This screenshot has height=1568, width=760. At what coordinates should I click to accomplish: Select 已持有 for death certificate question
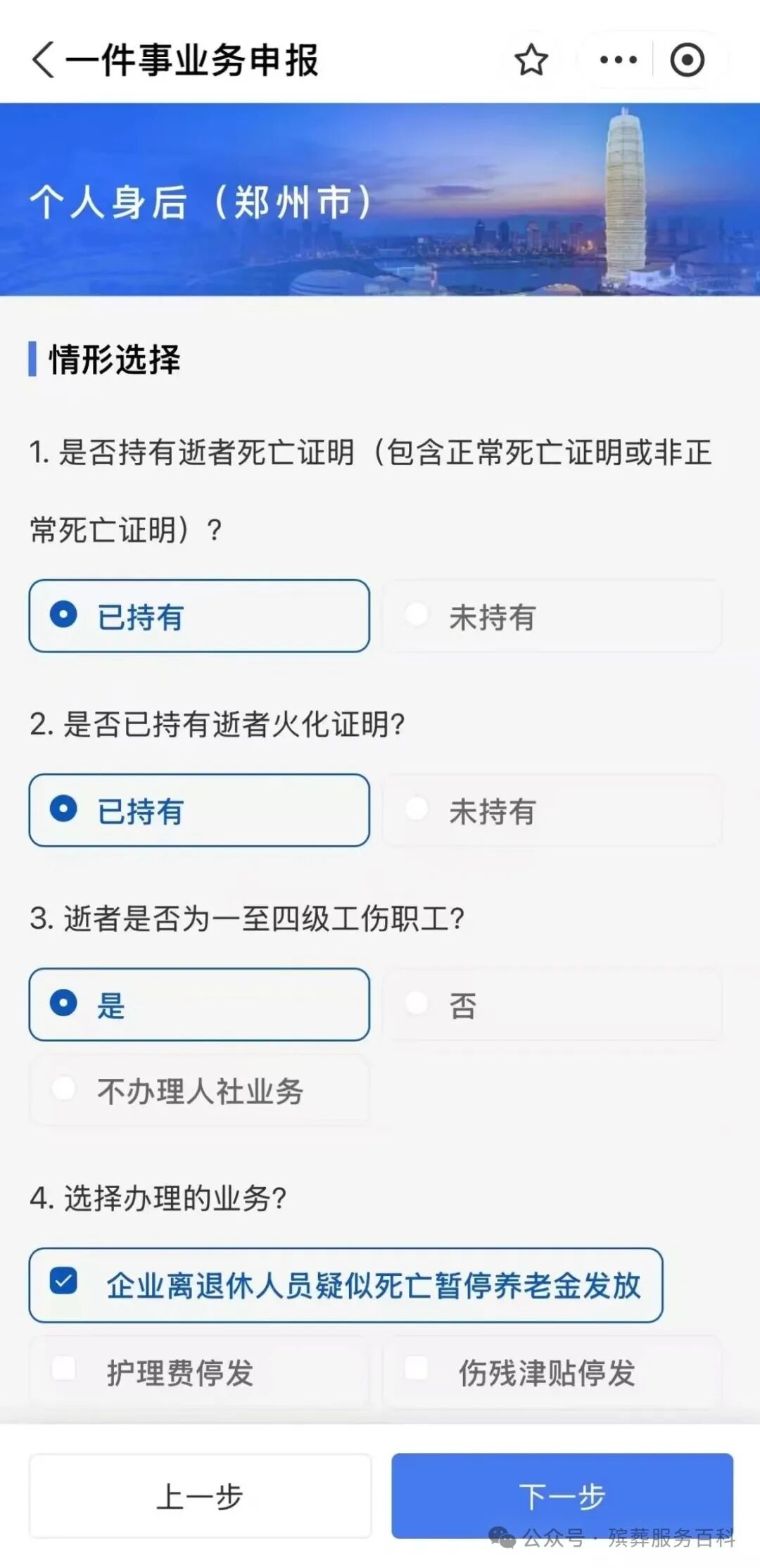(199, 616)
